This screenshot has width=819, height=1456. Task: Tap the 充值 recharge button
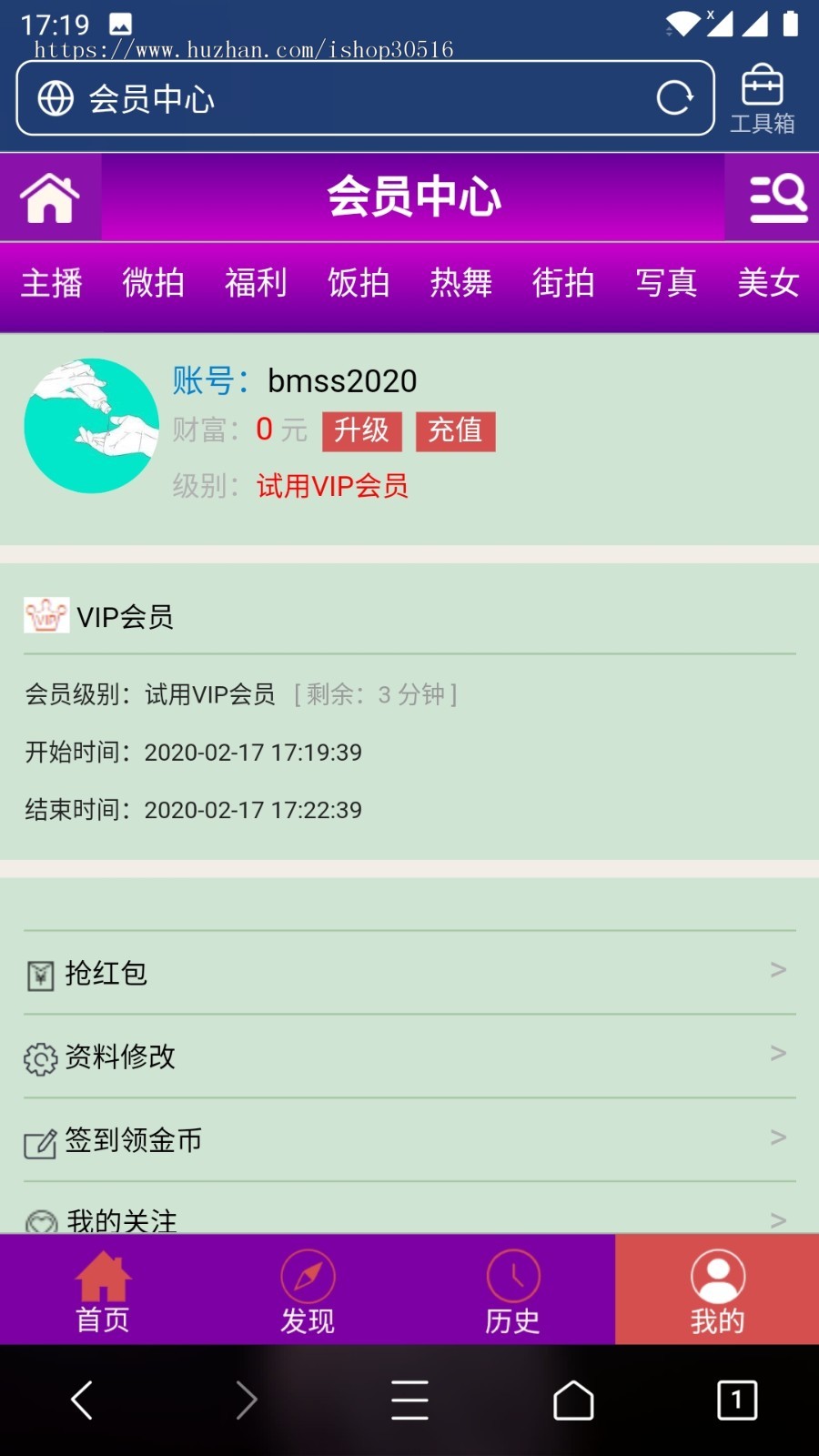pyautogui.click(x=455, y=430)
